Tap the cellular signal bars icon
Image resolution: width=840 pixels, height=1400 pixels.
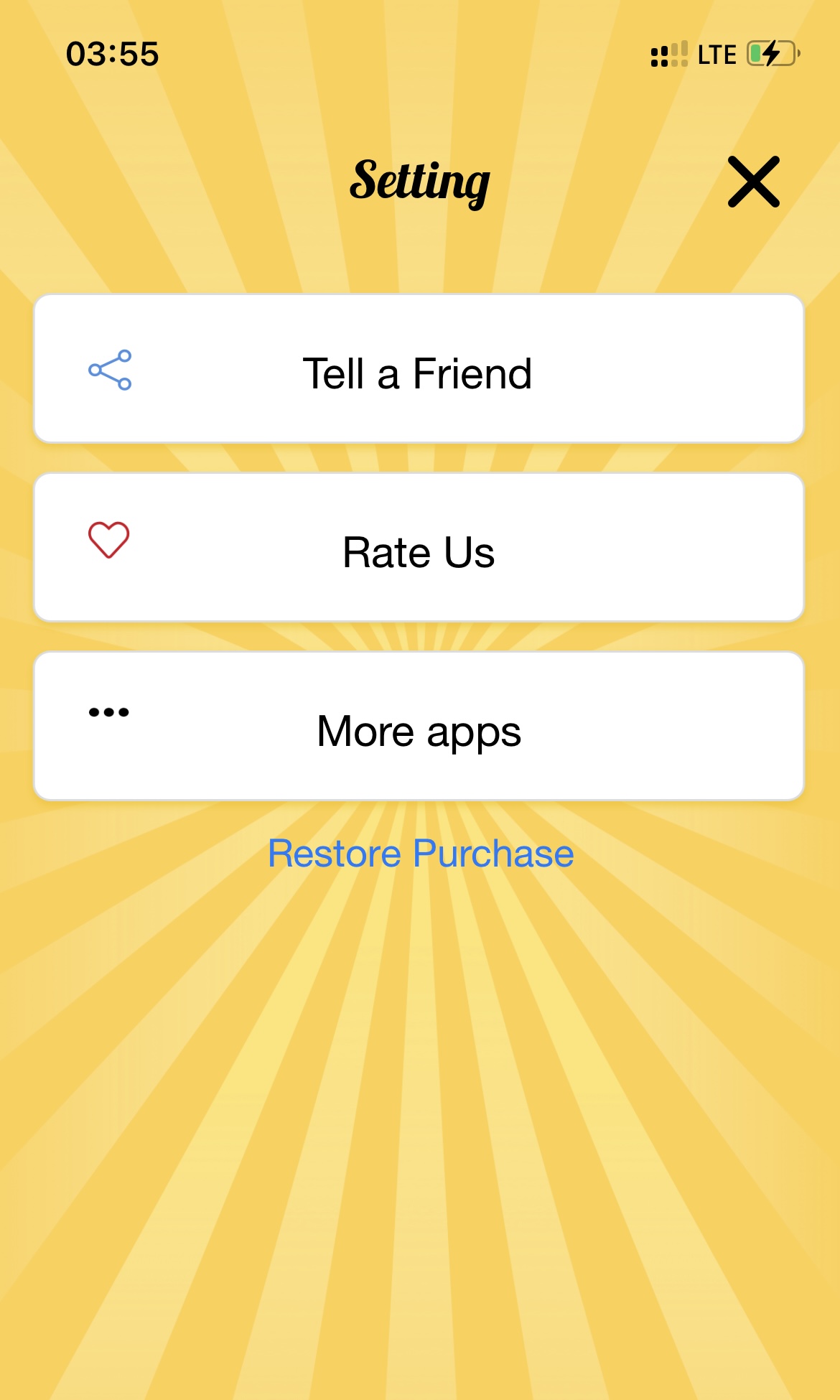click(668, 55)
